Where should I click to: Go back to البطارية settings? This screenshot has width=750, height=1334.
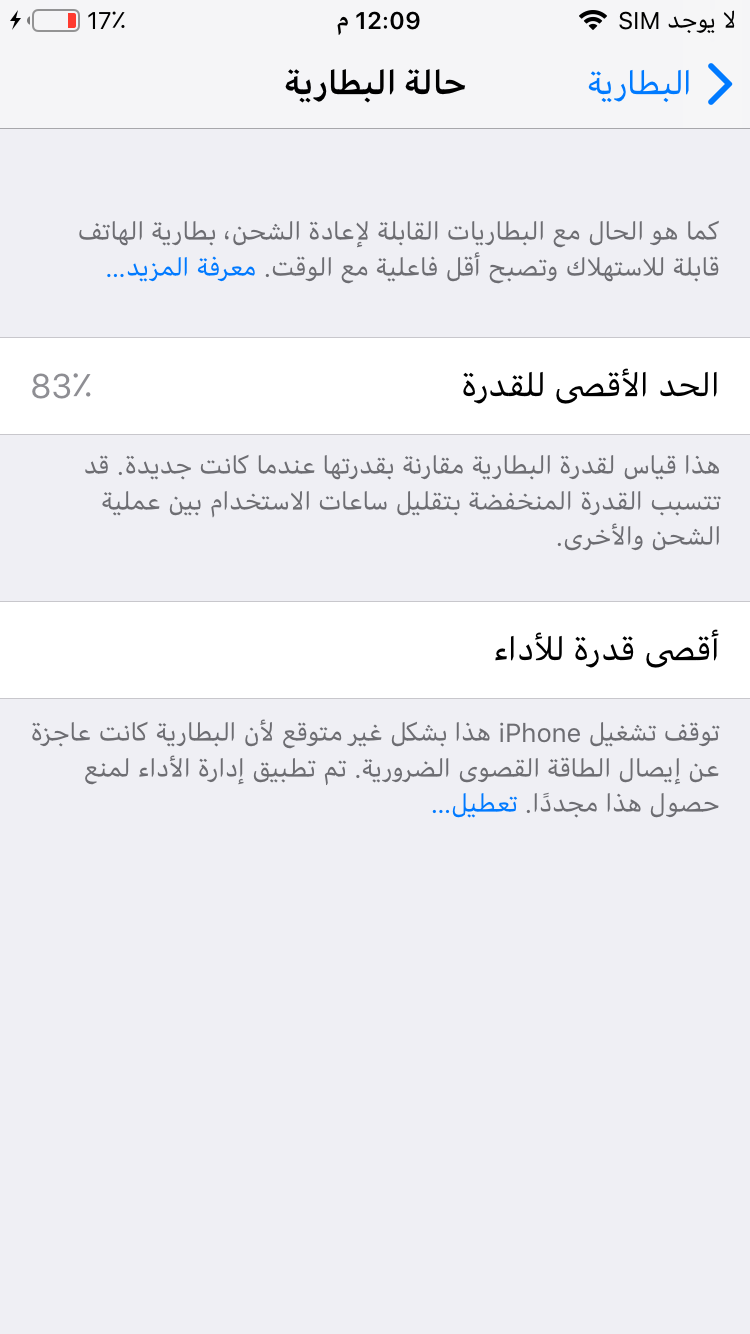click(x=661, y=84)
